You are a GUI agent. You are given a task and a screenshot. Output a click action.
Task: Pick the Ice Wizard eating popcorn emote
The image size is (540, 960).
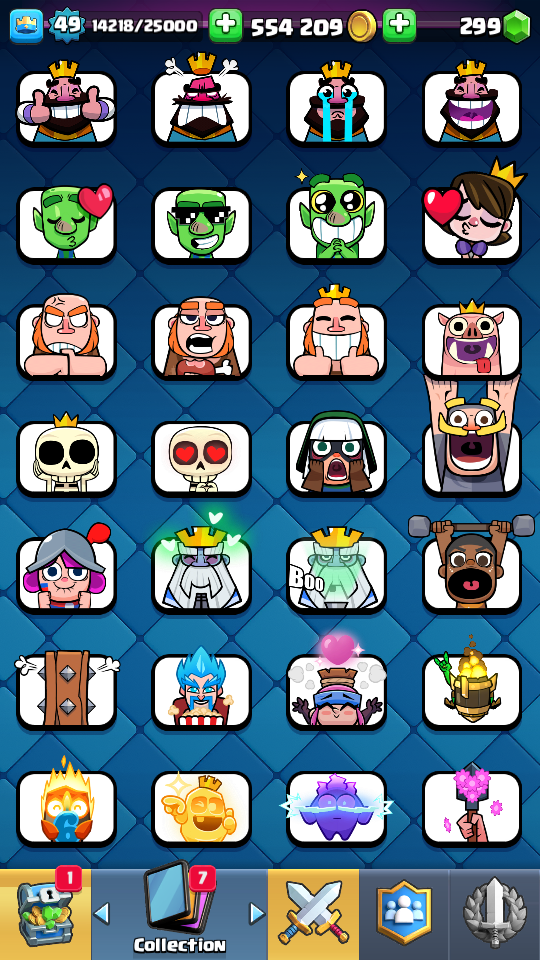201,691
